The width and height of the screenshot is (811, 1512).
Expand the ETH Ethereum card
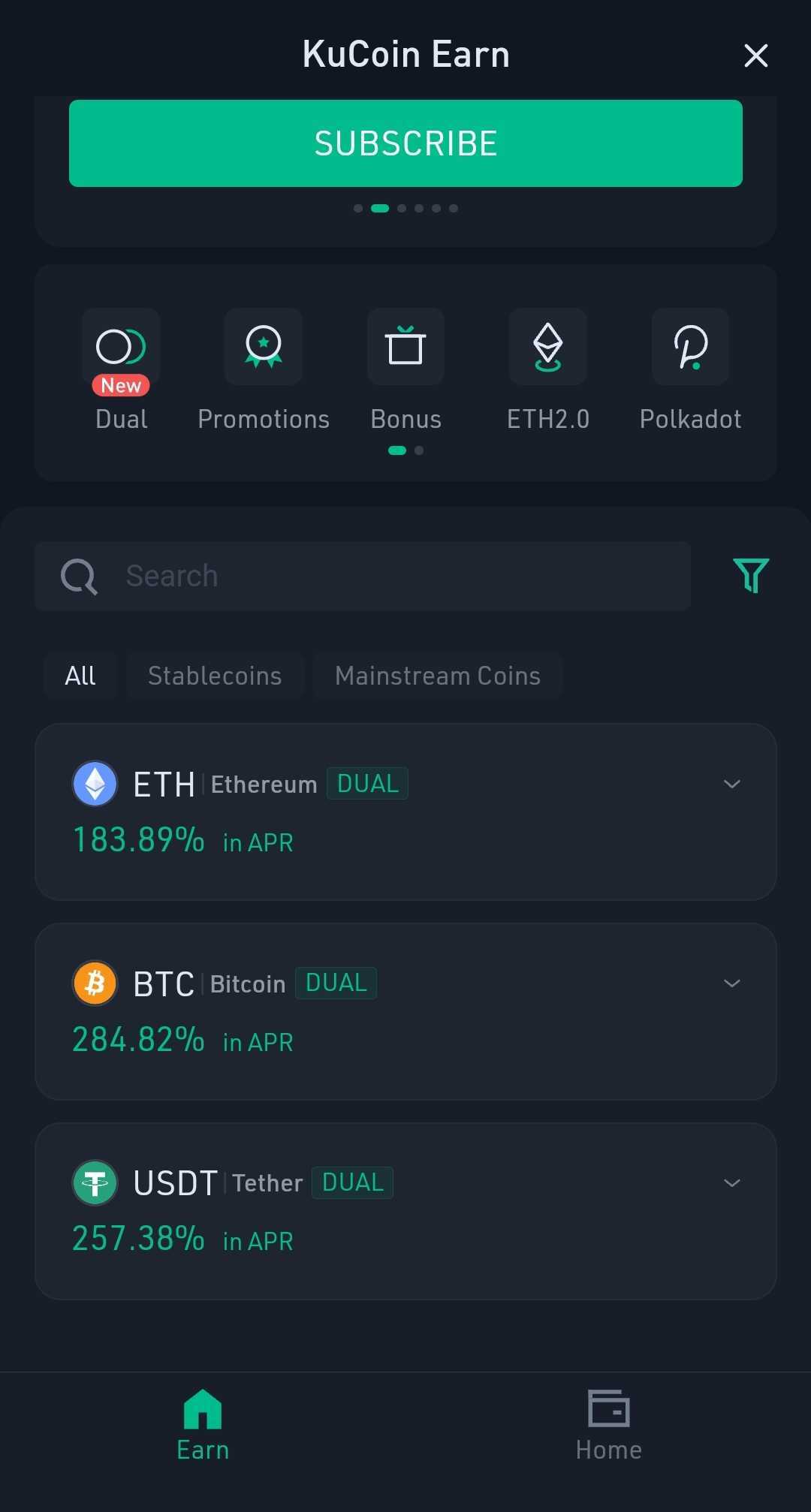tap(731, 784)
